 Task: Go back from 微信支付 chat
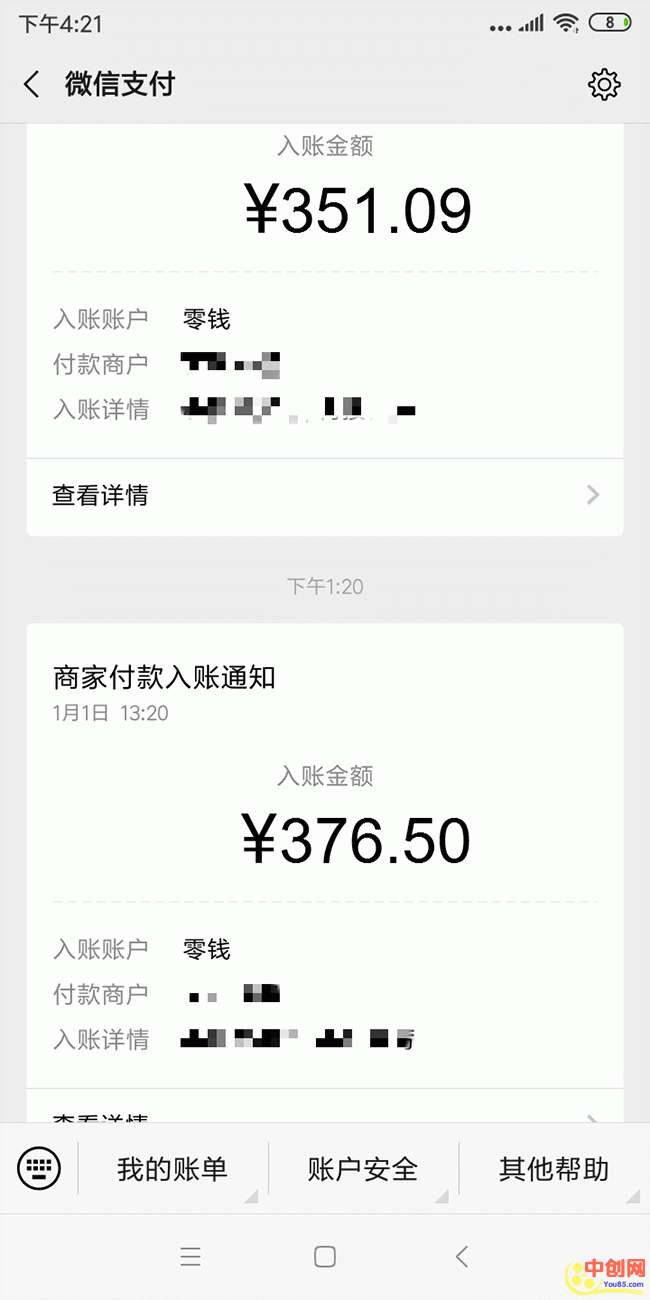(x=32, y=84)
